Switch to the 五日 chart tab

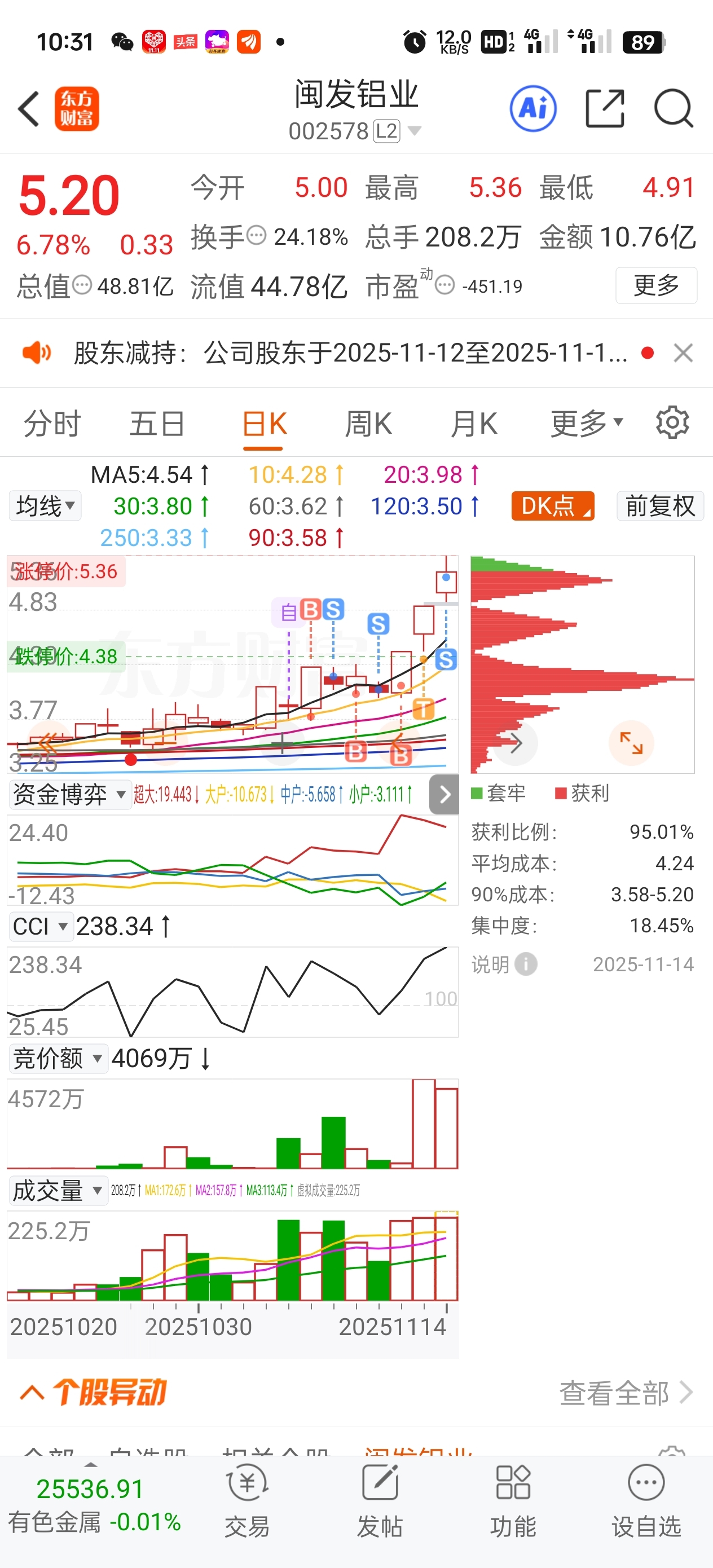pos(157,424)
